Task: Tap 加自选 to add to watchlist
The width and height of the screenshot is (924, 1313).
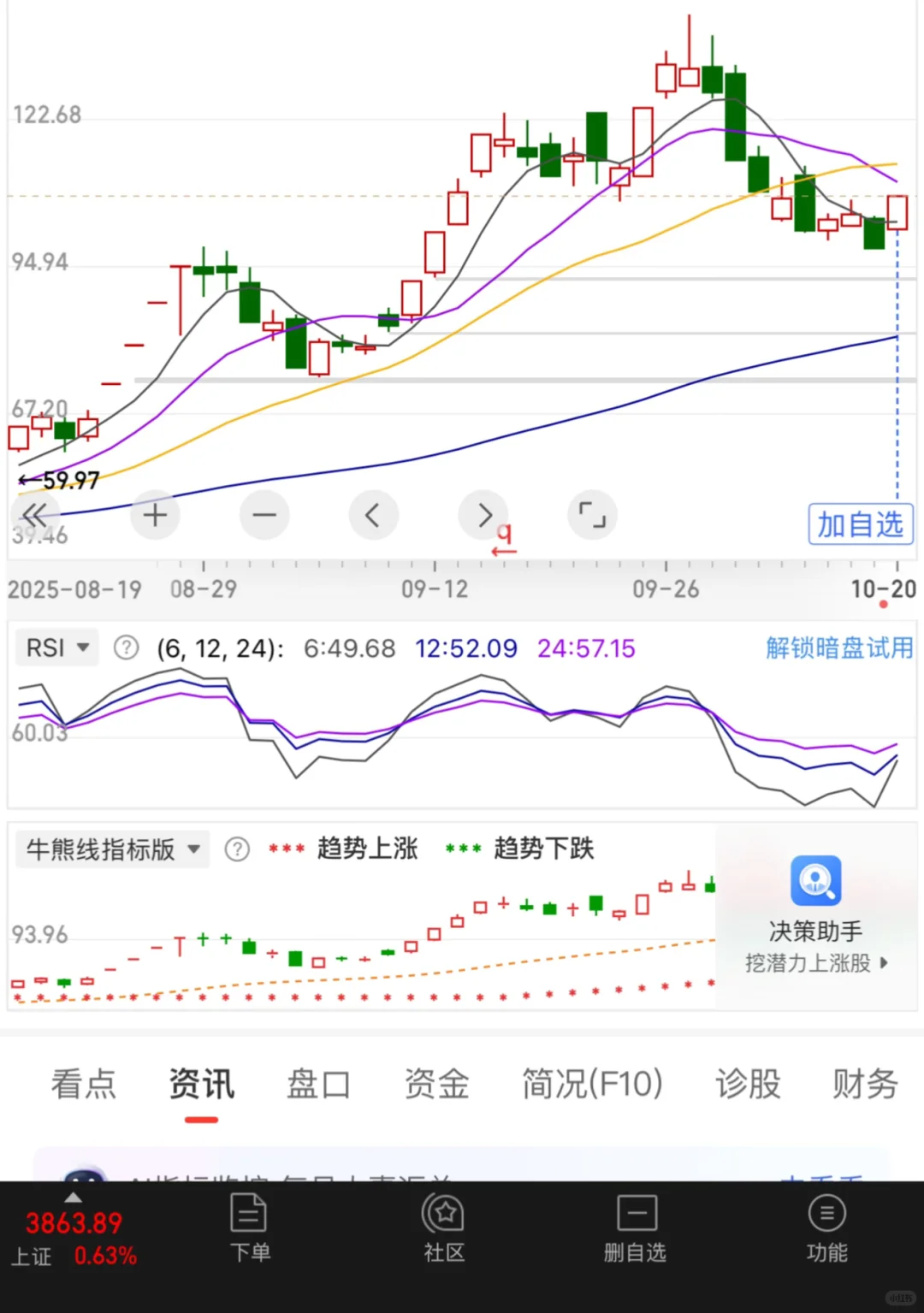Action: pos(860,524)
